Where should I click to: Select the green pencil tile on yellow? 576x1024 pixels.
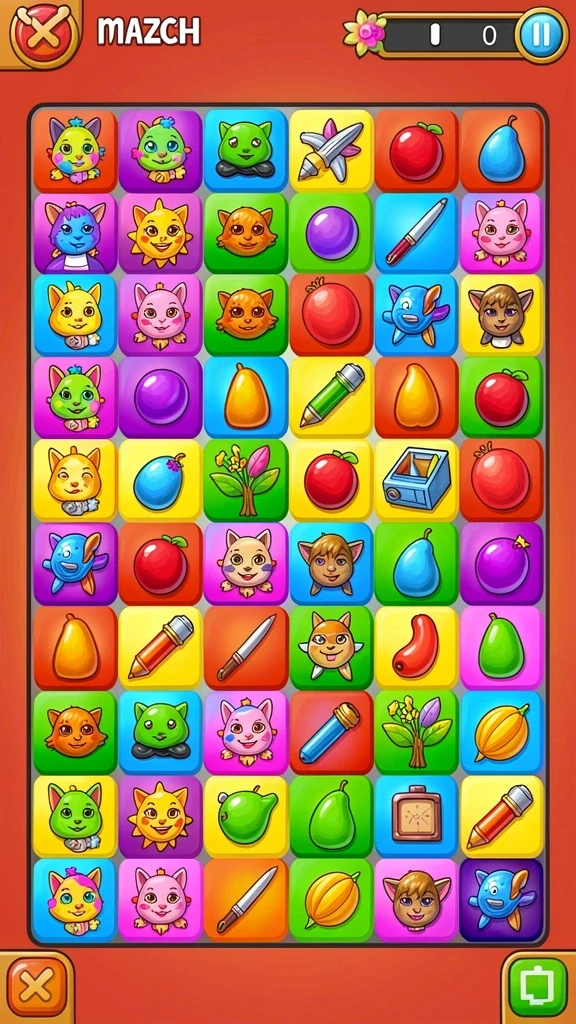tap(331, 396)
